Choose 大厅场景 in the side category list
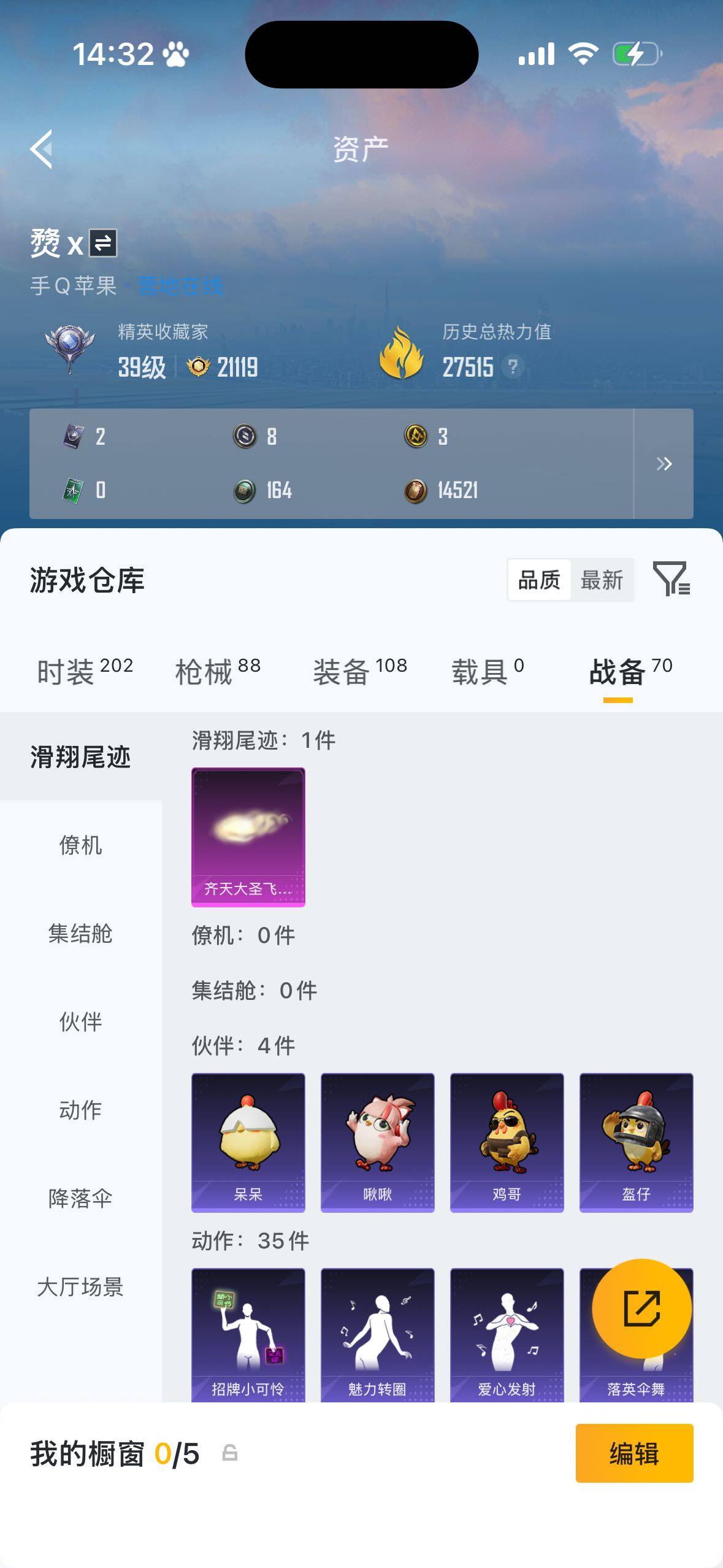 (x=80, y=1286)
